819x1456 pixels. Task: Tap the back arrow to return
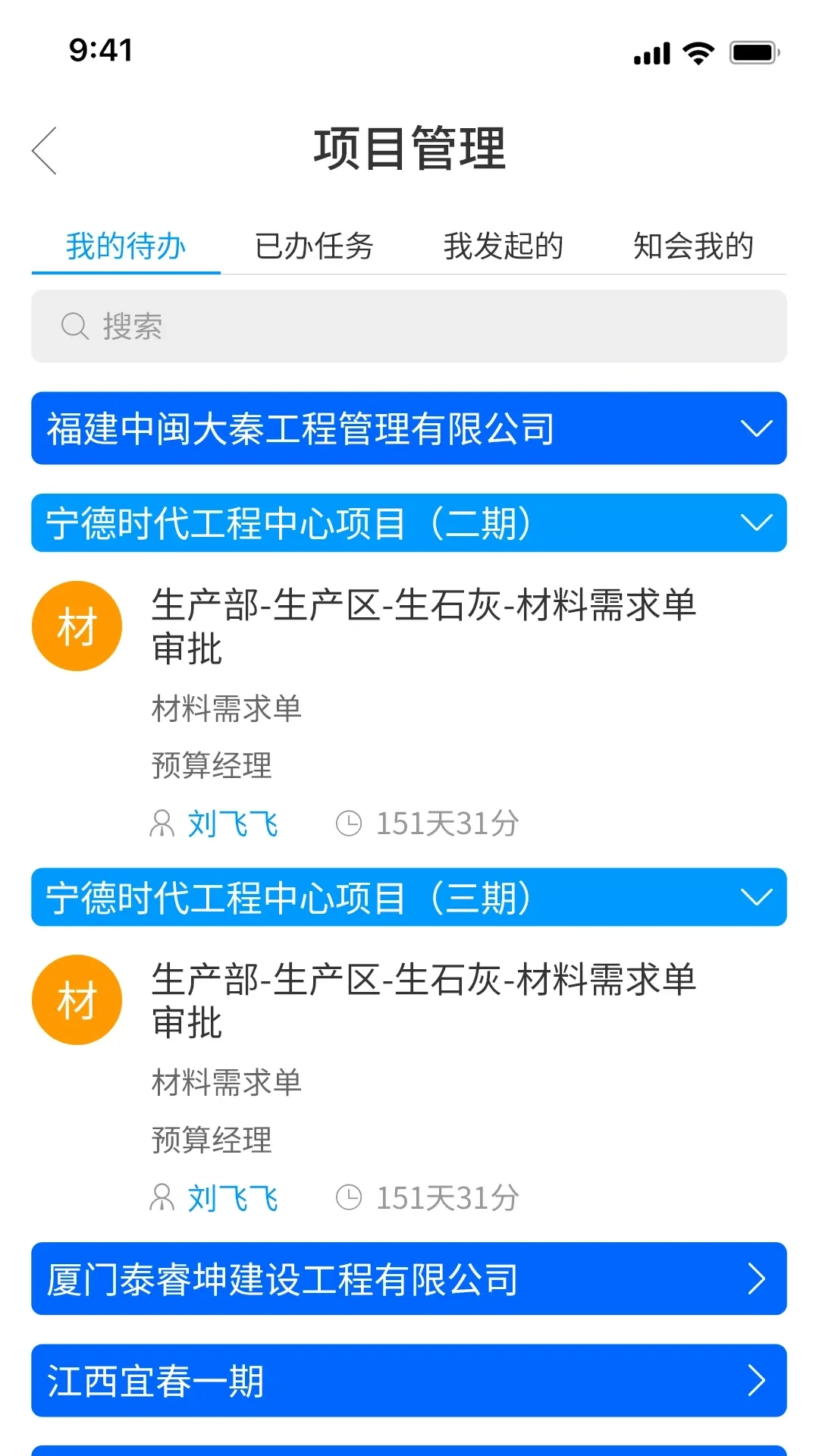[45, 150]
